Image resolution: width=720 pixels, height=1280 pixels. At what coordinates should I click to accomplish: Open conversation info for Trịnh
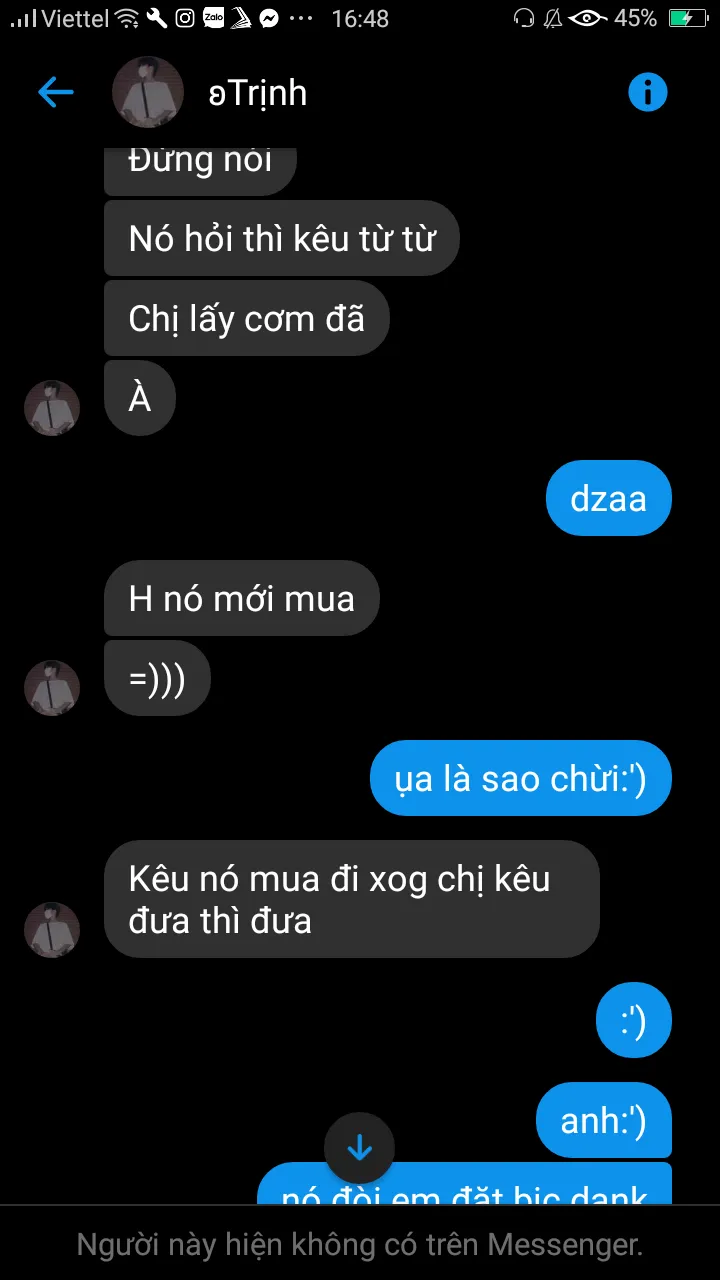point(647,93)
